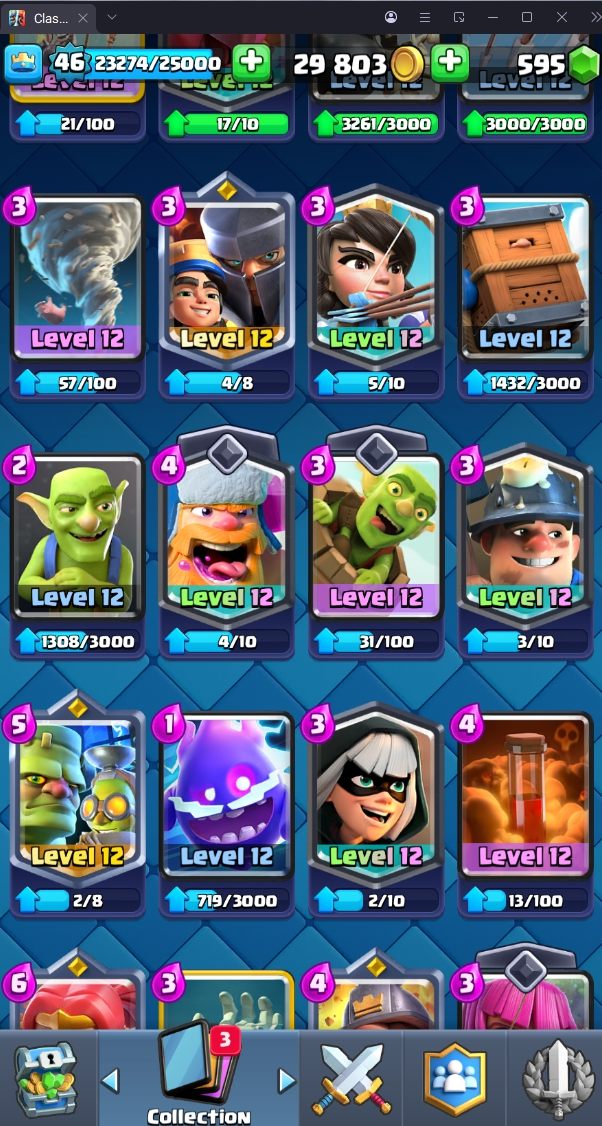
Task: Open the Goblin Giant duo card
Action: (77, 798)
